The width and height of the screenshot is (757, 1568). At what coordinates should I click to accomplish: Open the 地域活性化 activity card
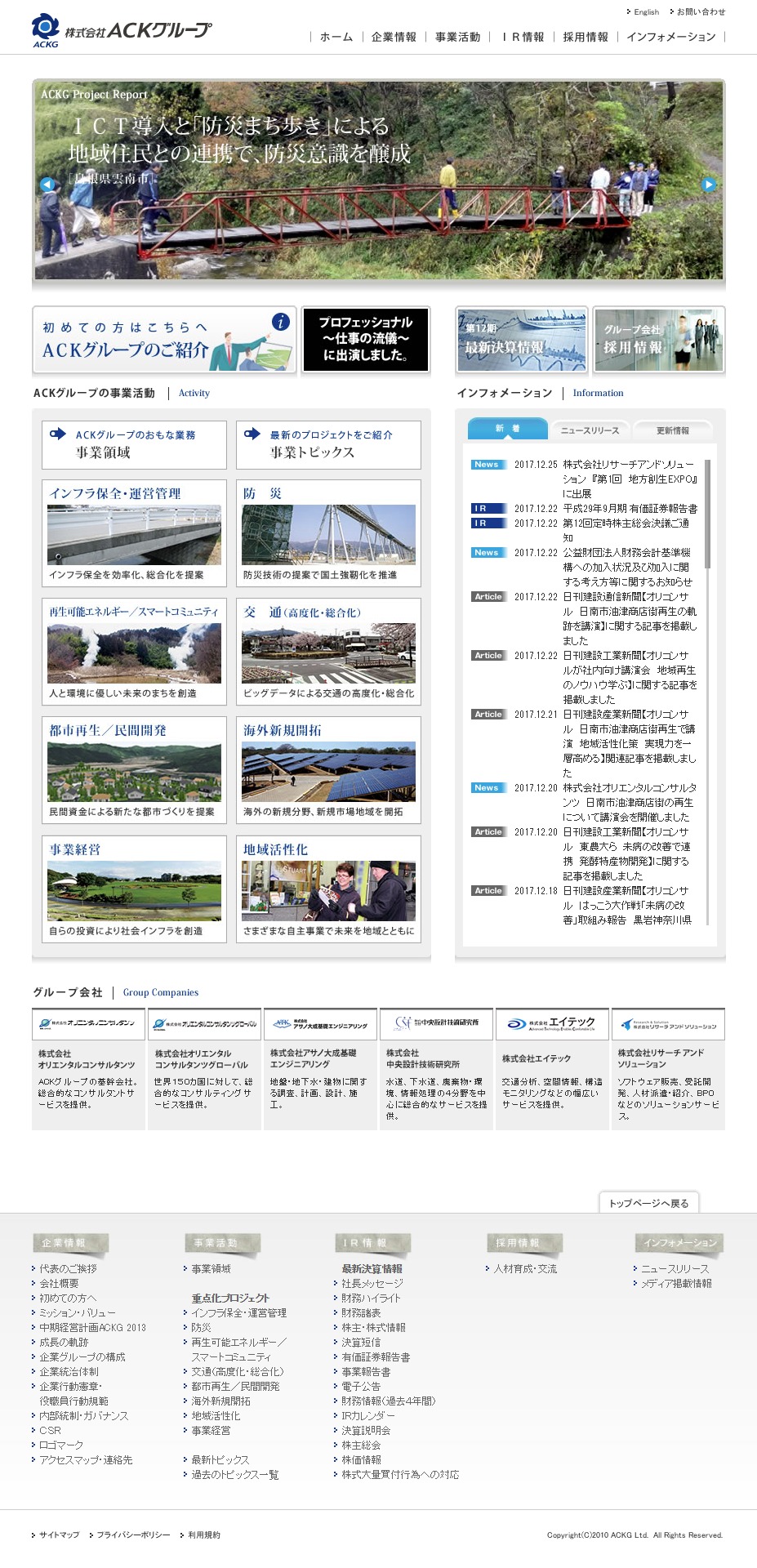point(328,889)
